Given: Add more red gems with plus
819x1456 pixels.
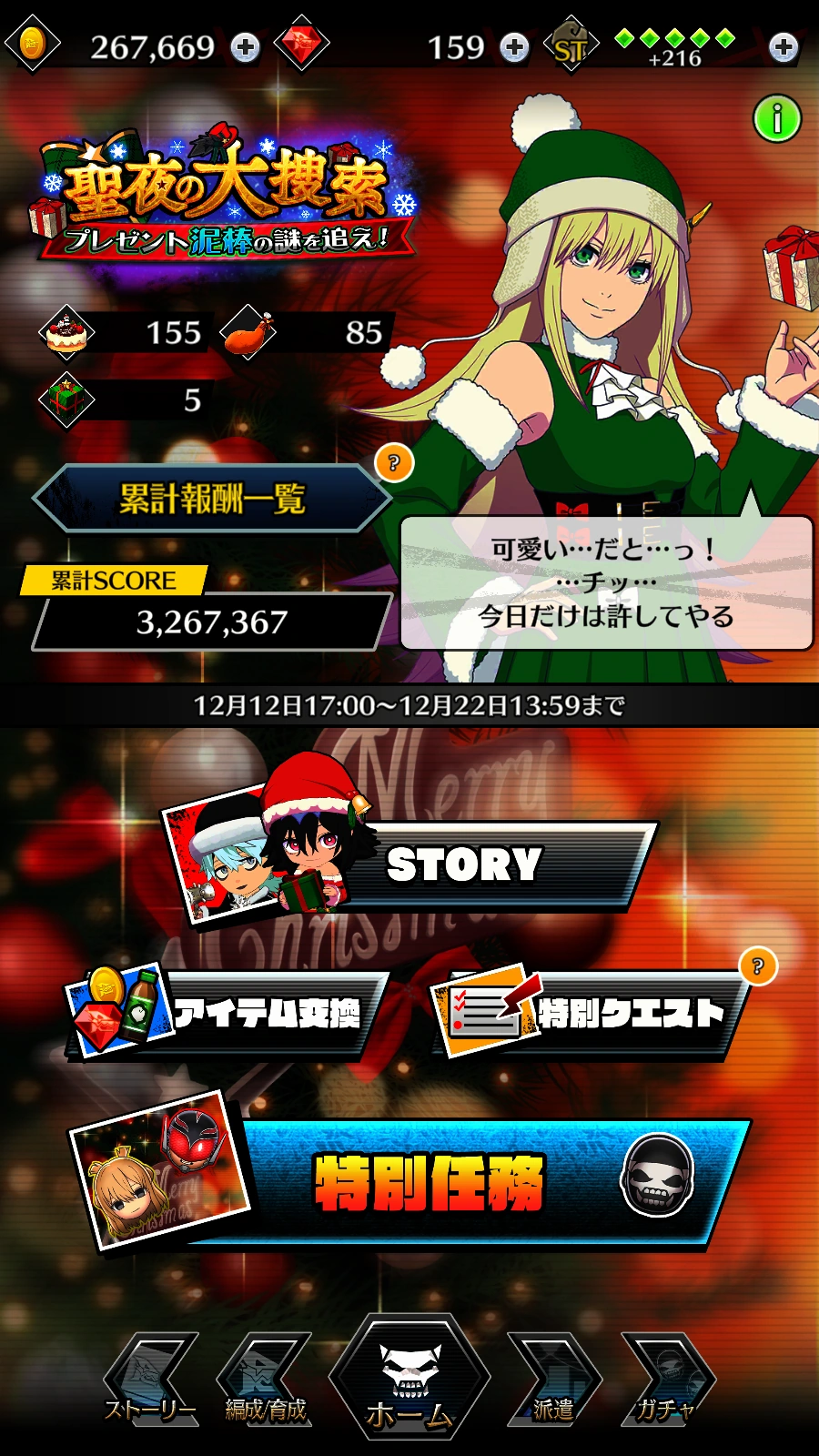Looking at the screenshot, I should pos(514,47).
